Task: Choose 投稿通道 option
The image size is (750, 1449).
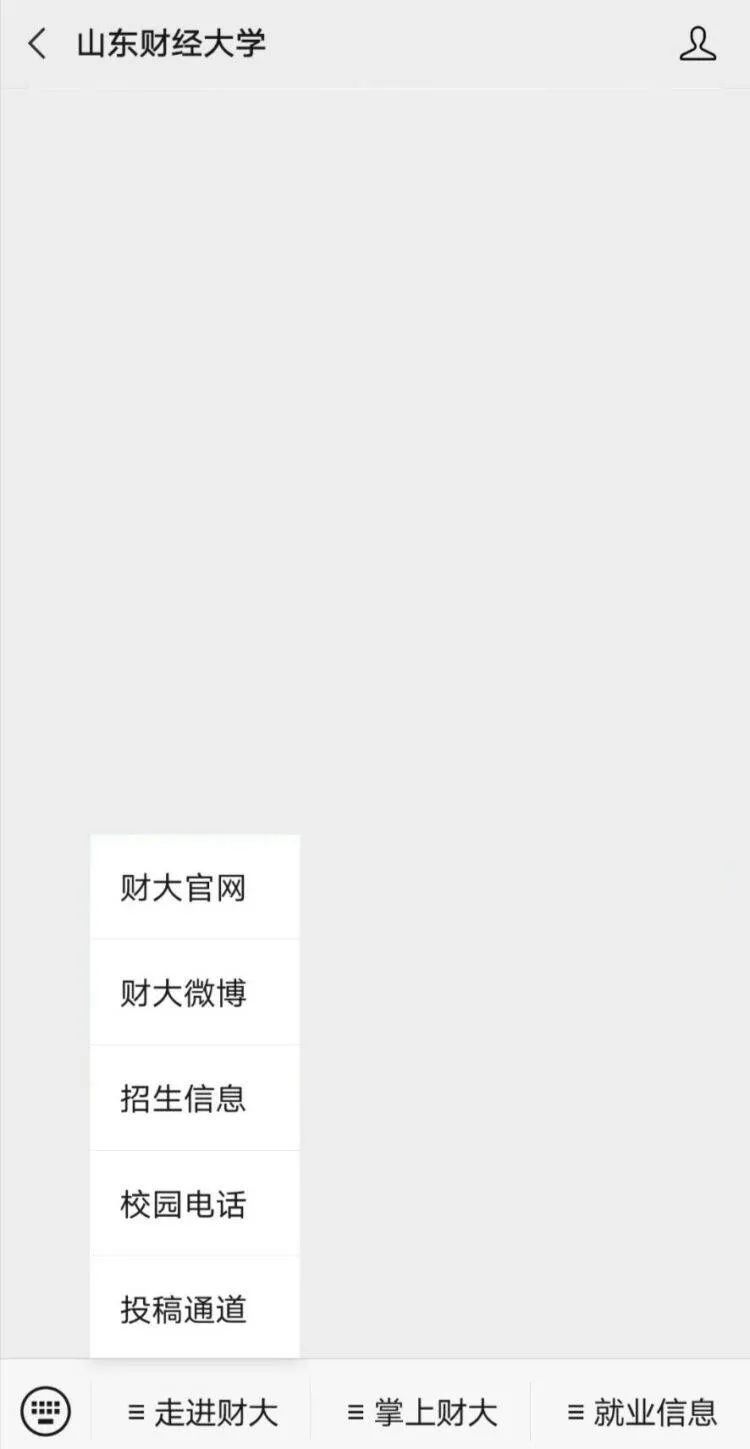Action: click(x=195, y=1308)
